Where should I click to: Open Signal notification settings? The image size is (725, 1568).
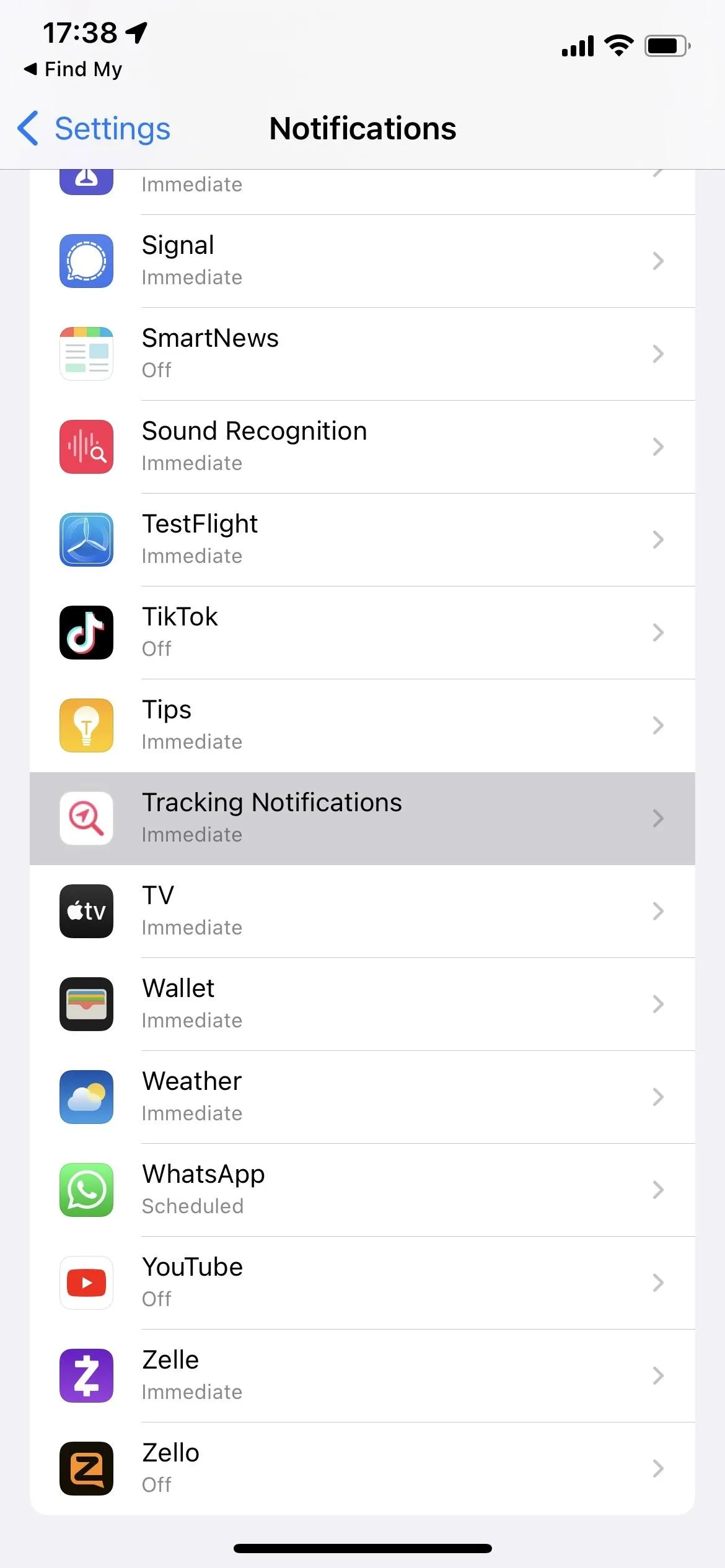[362, 261]
